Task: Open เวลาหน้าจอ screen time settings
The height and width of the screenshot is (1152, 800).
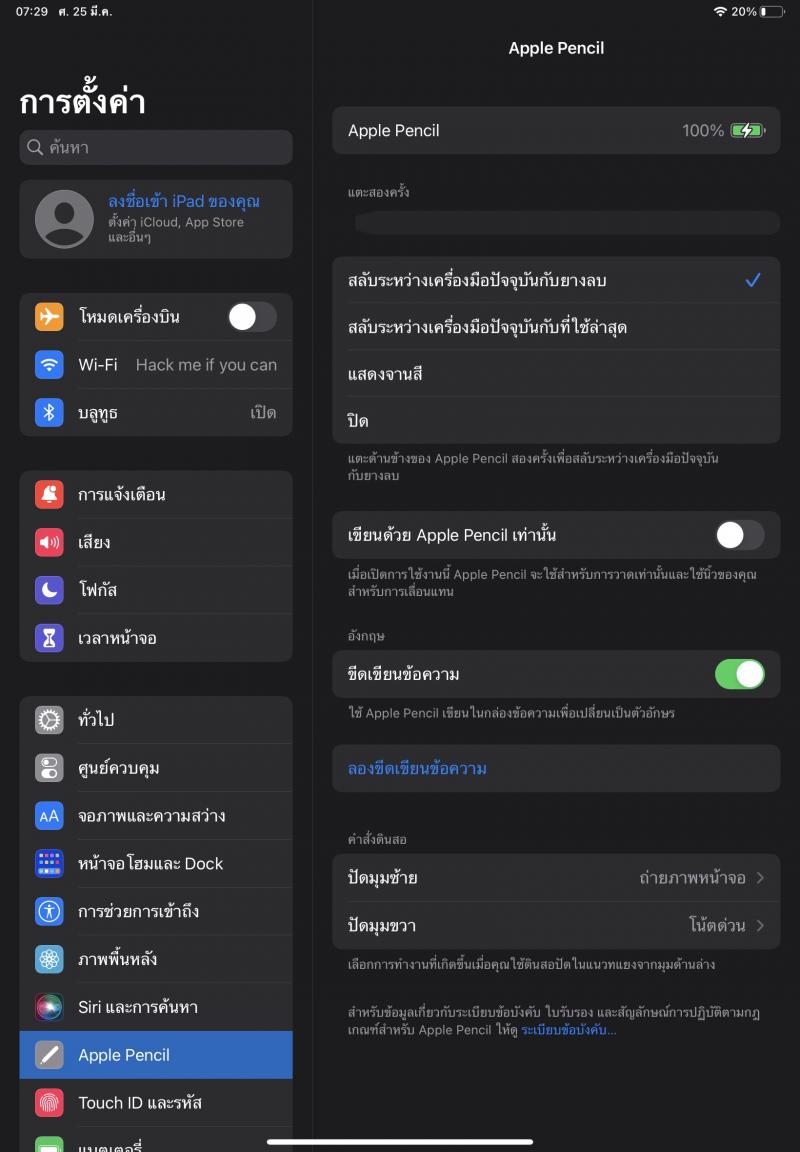Action: [156, 638]
